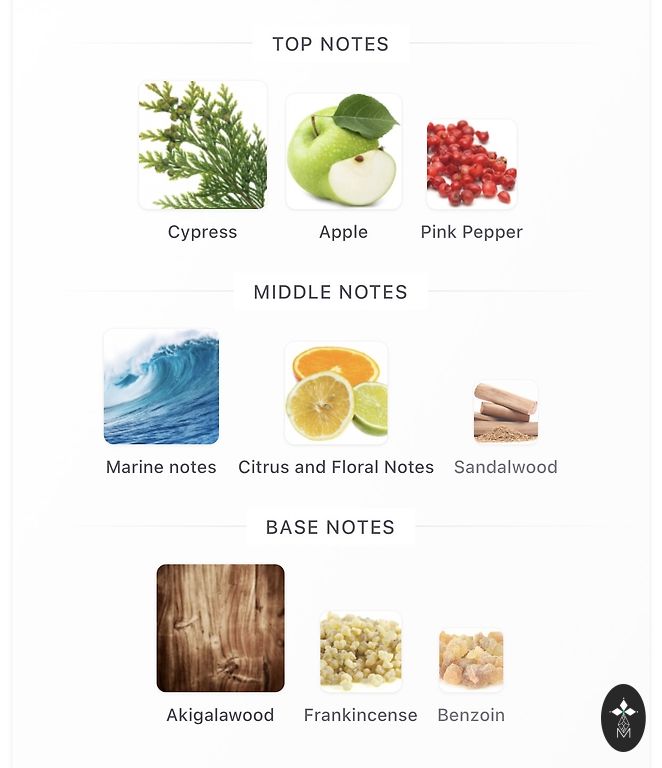The width and height of the screenshot is (662, 768).
Task: Tap the floating round emblem button
Action: tap(623, 718)
